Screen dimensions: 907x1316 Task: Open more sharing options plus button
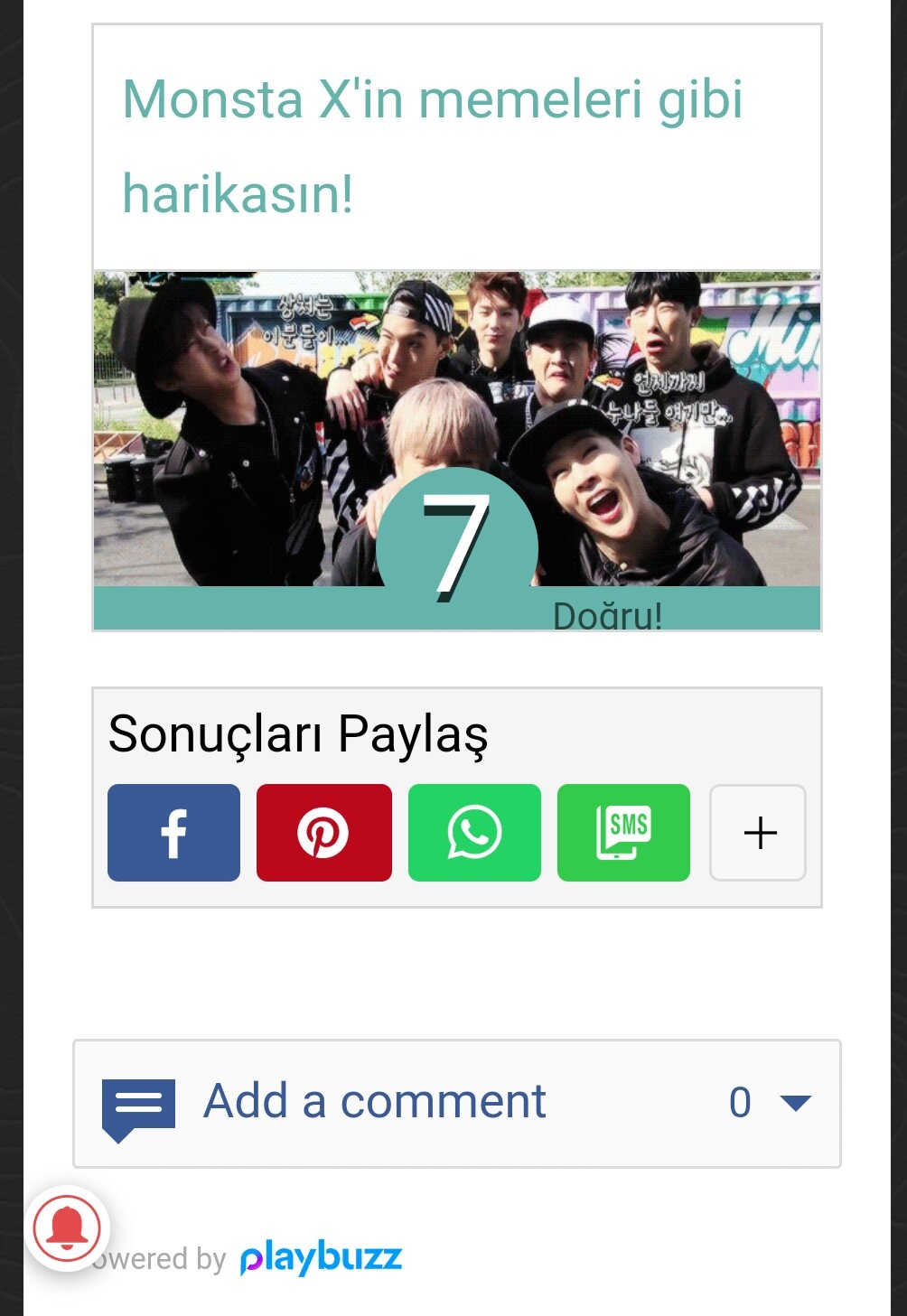tap(758, 833)
